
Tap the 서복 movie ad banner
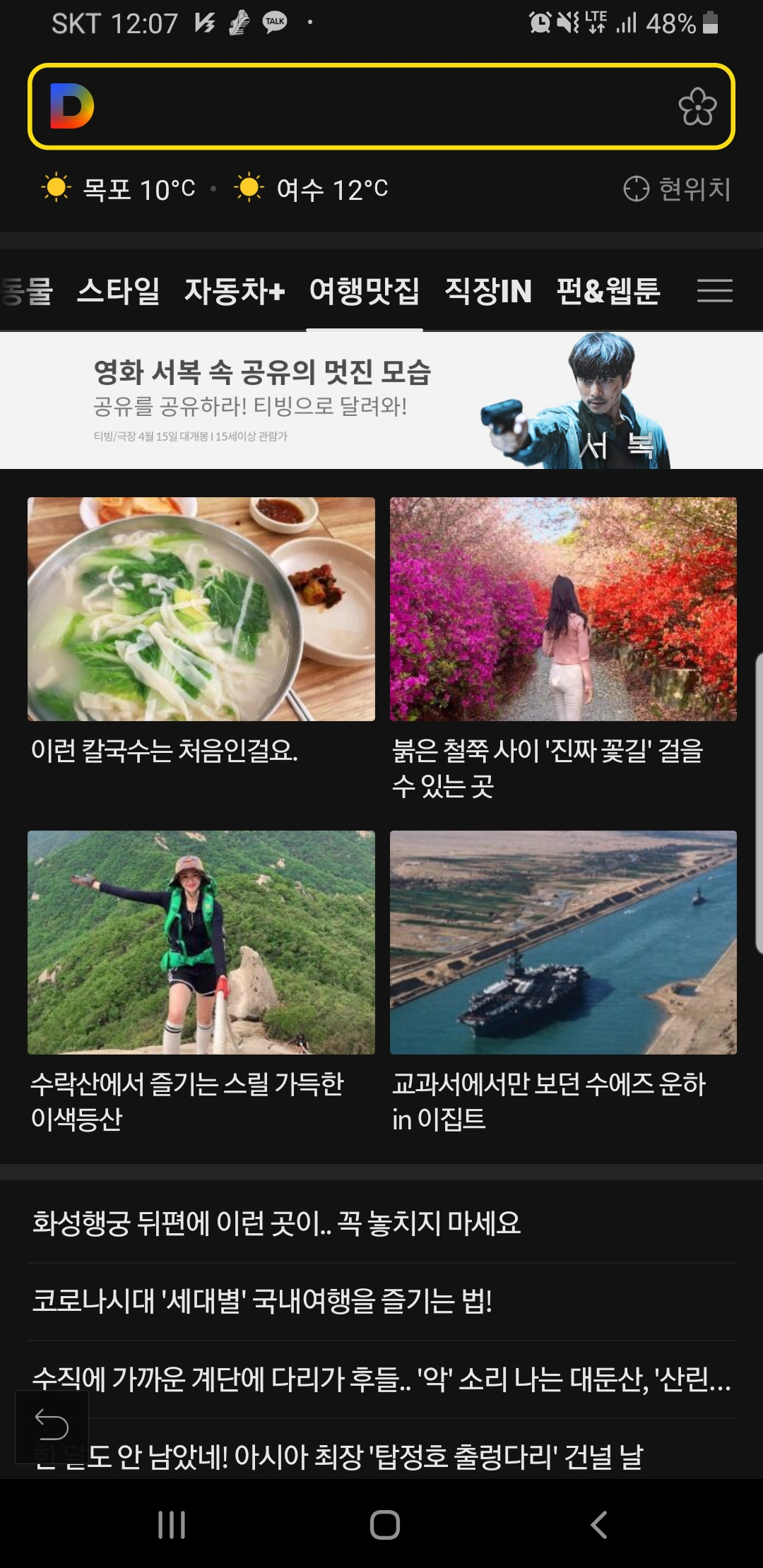[x=381, y=399]
